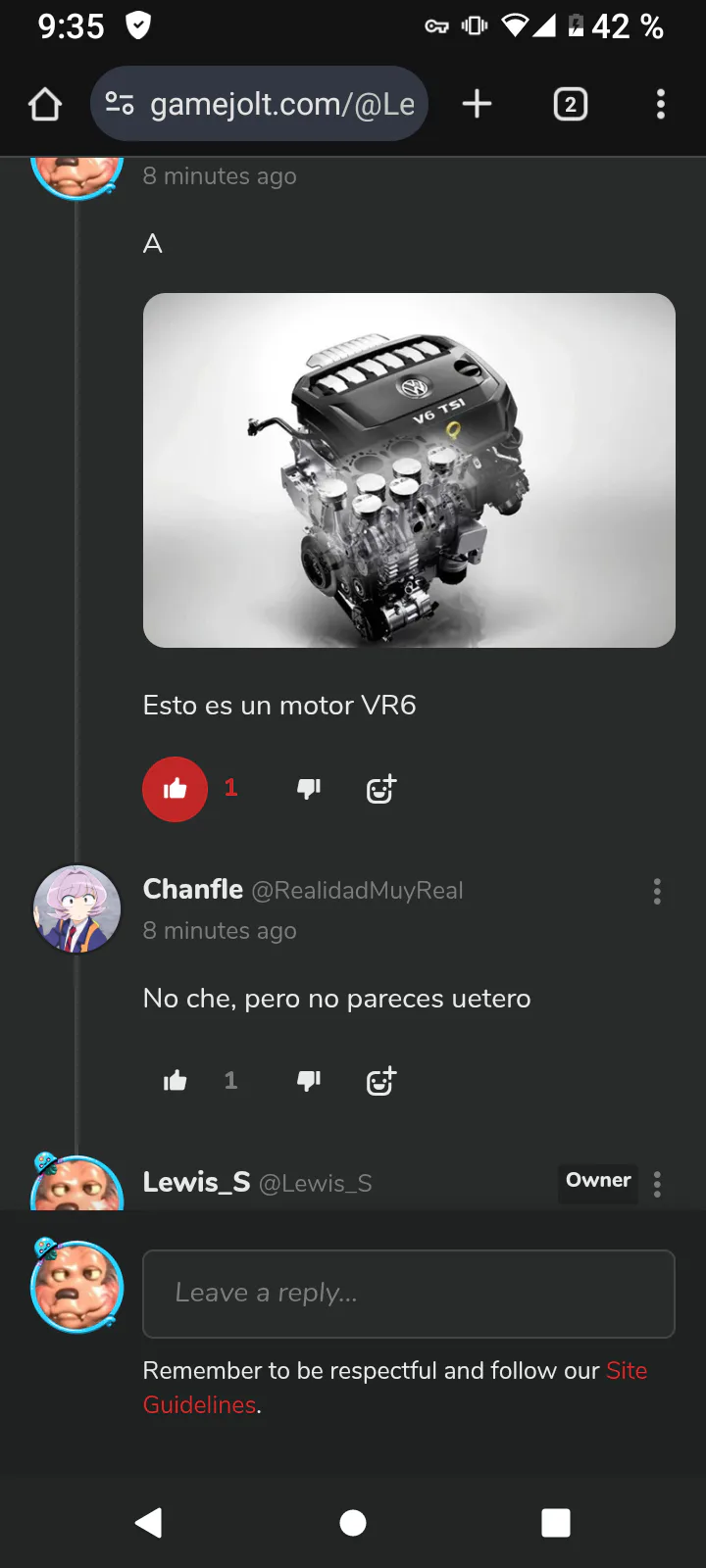Open the browser home page
This screenshot has height=1568, width=706.
(x=45, y=104)
